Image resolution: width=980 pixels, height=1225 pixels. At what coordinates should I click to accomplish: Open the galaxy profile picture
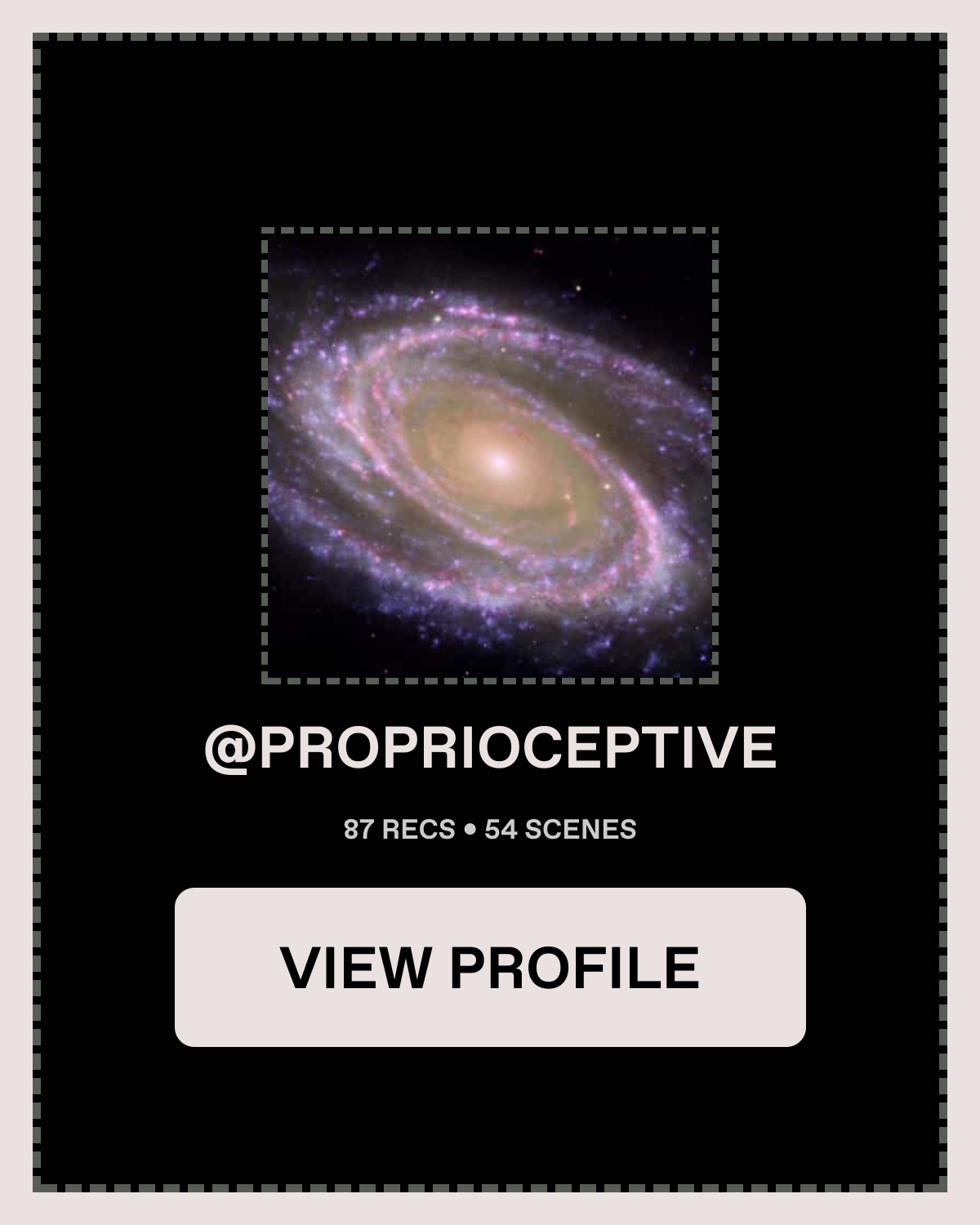coord(490,456)
